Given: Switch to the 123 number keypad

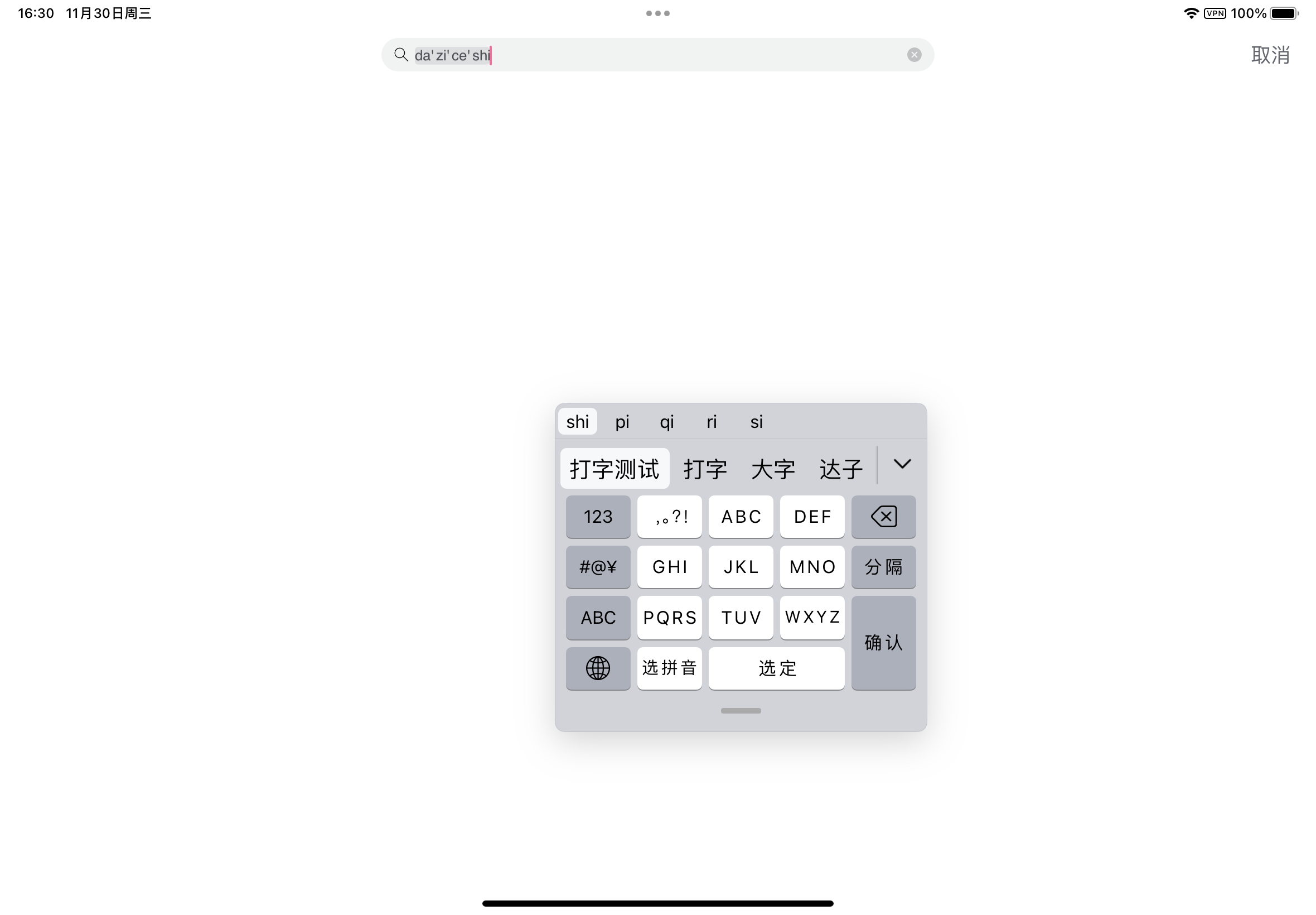Looking at the screenshot, I should (598, 517).
